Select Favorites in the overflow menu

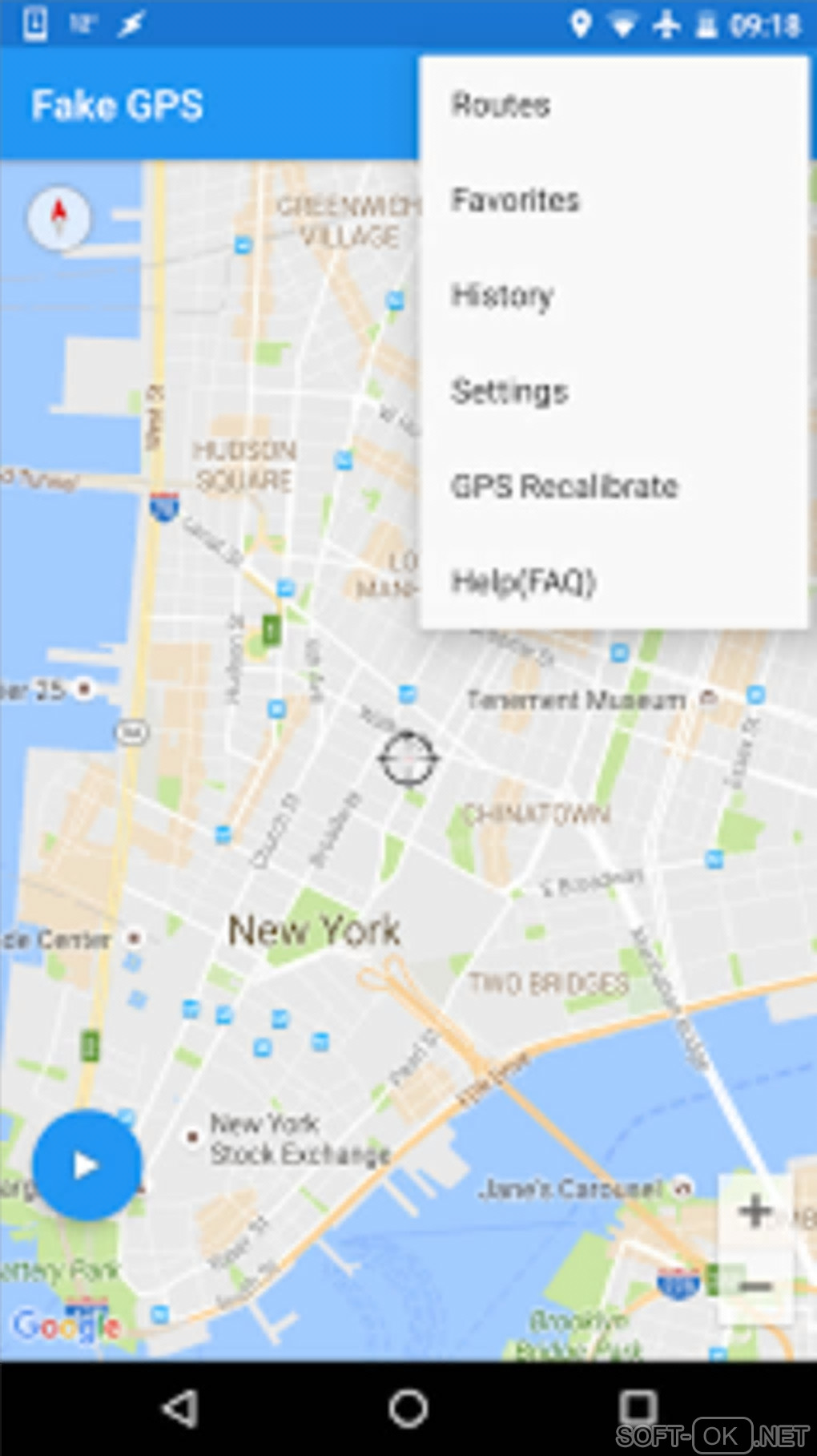[x=515, y=200]
